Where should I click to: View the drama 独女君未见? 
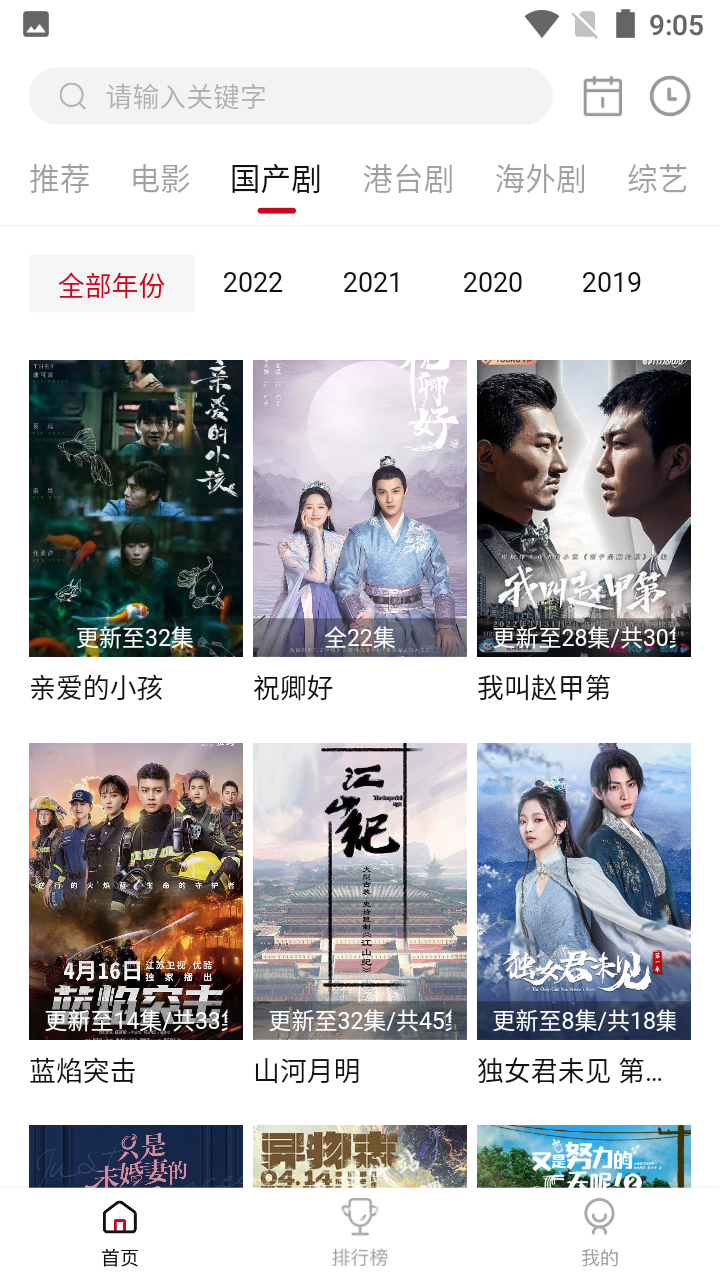(x=584, y=891)
